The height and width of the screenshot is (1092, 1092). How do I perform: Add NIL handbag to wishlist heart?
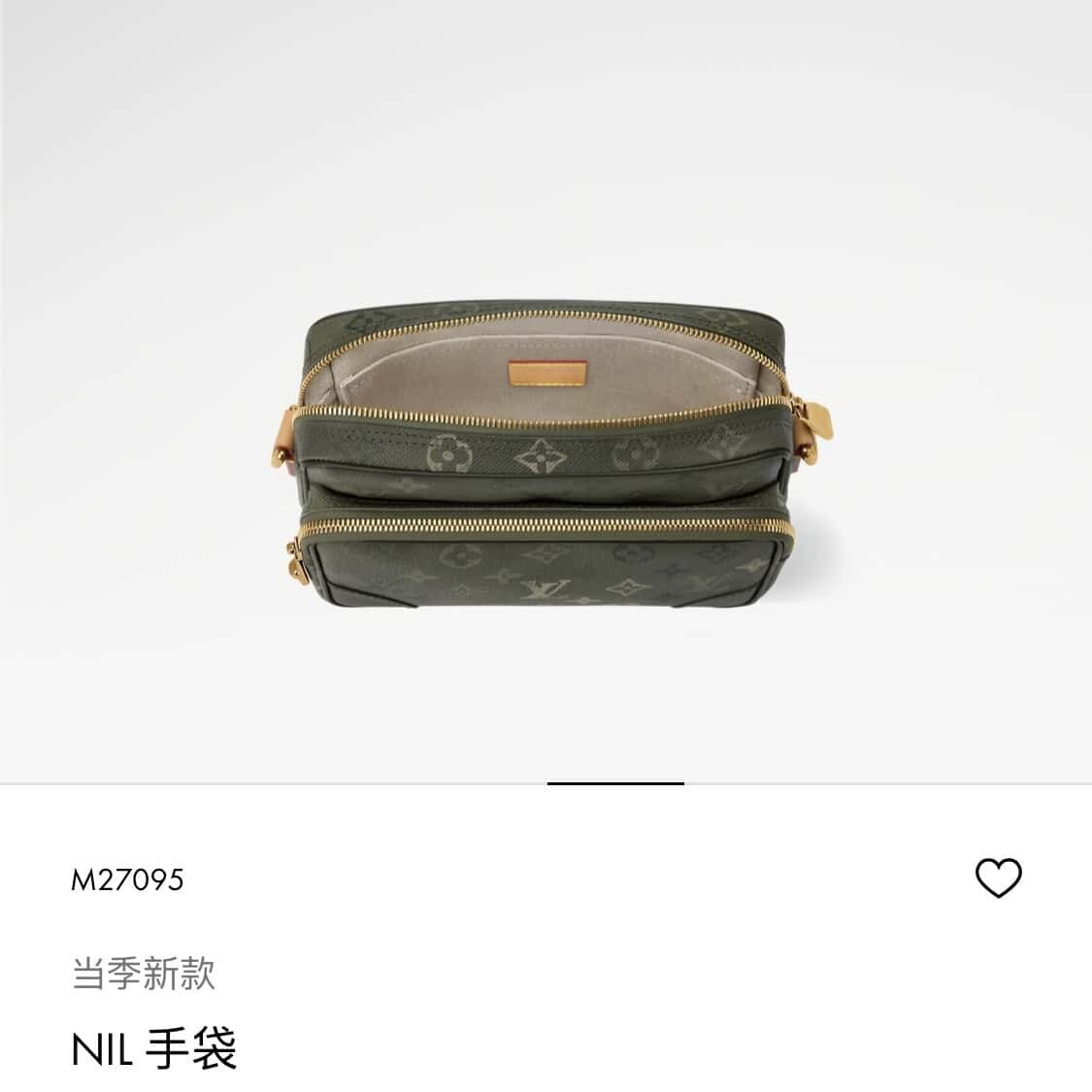tap(998, 878)
